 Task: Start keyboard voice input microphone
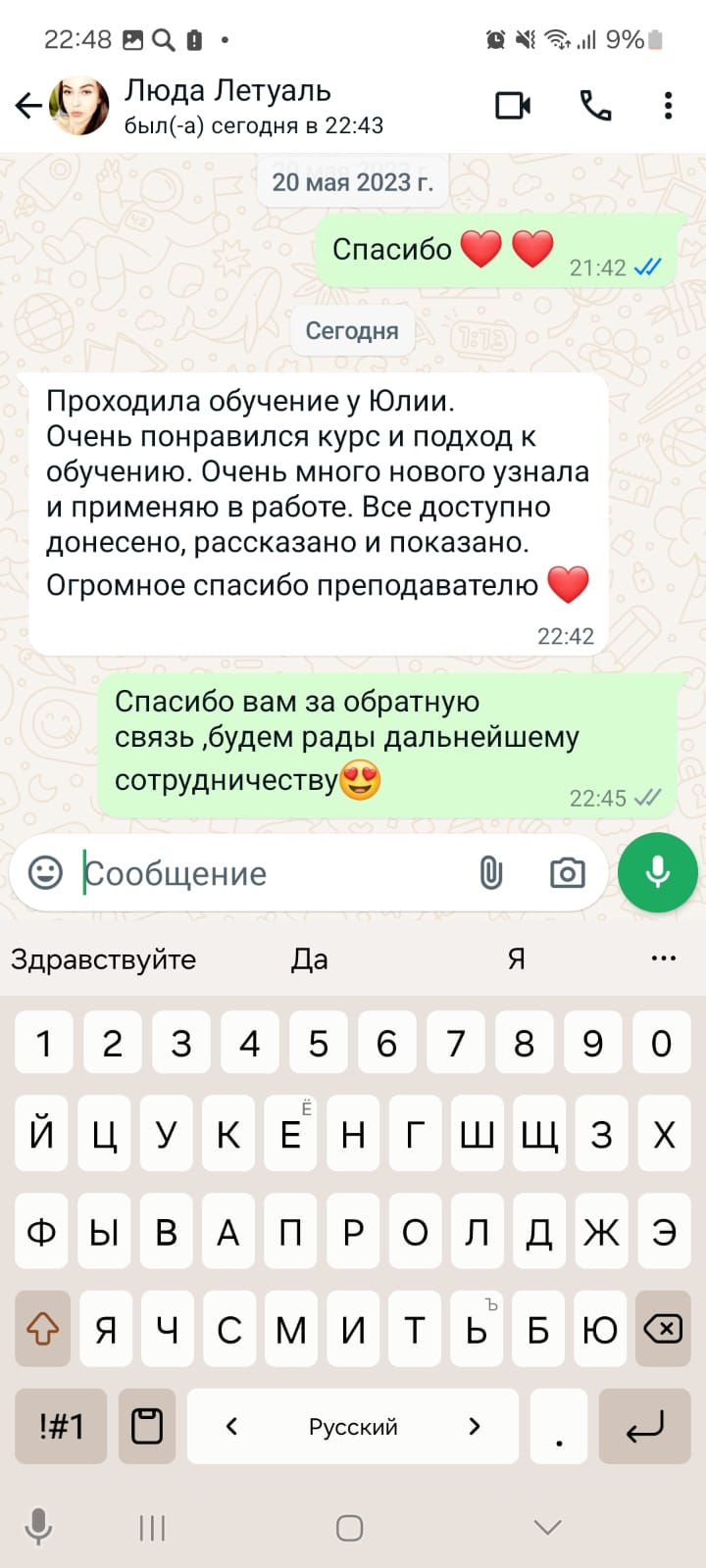[39, 1527]
